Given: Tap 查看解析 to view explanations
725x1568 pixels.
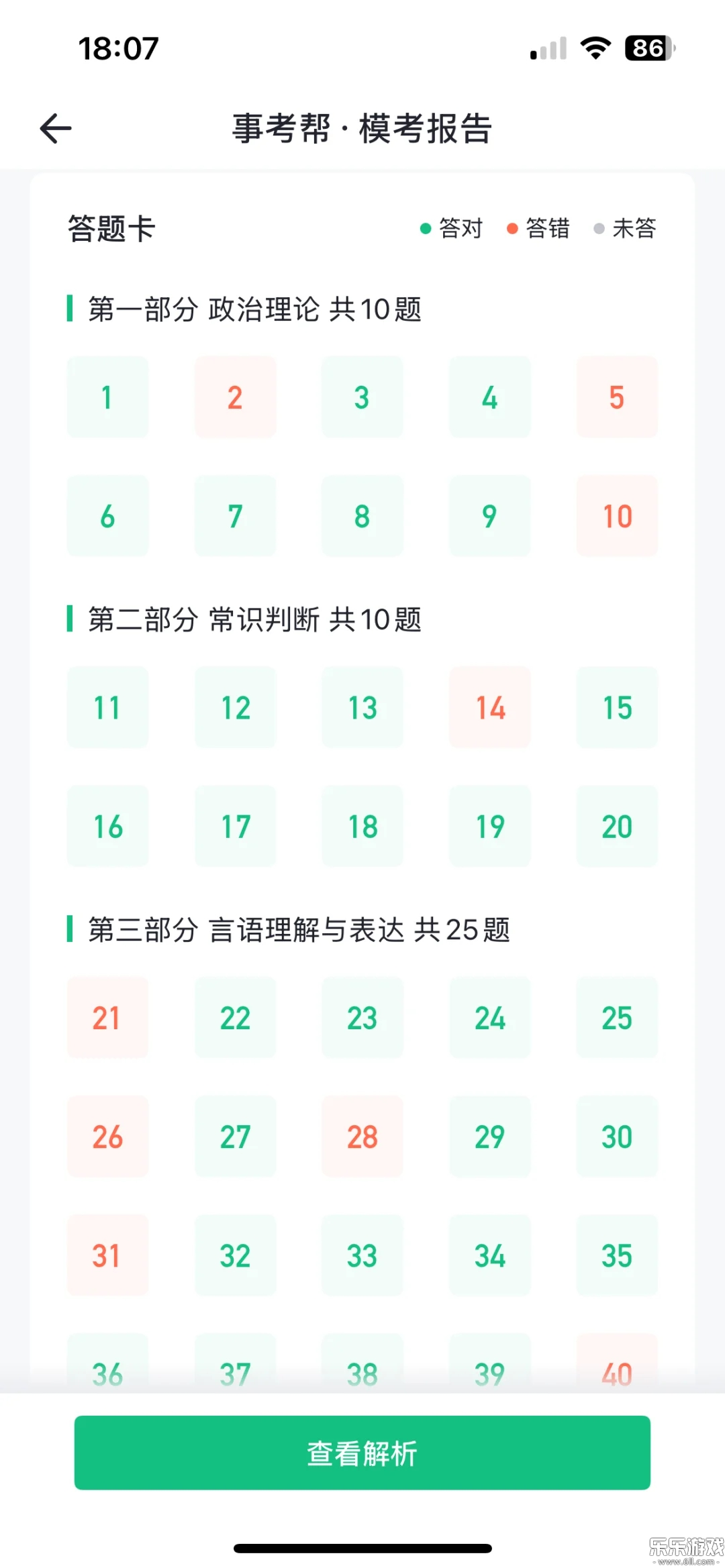Looking at the screenshot, I should tap(362, 1453).
